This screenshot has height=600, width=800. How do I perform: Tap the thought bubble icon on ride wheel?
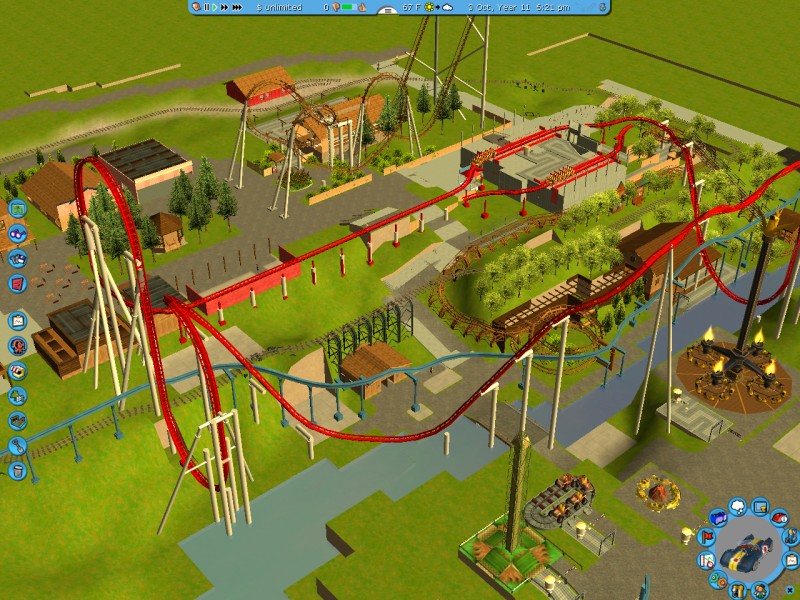tap(737, 506)
